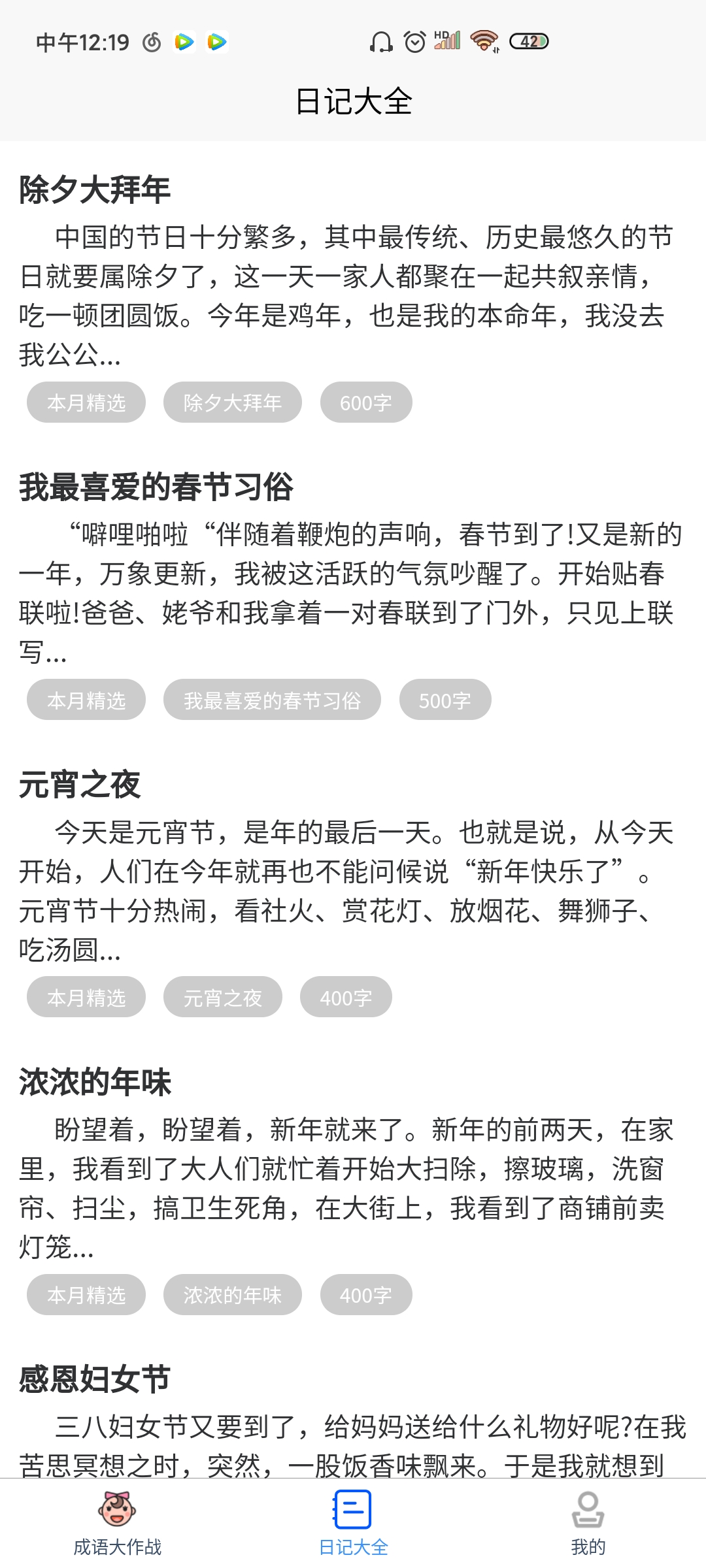
Task: Tap the 浓浓的年味 tag chip
Action: click(232, 1295)
